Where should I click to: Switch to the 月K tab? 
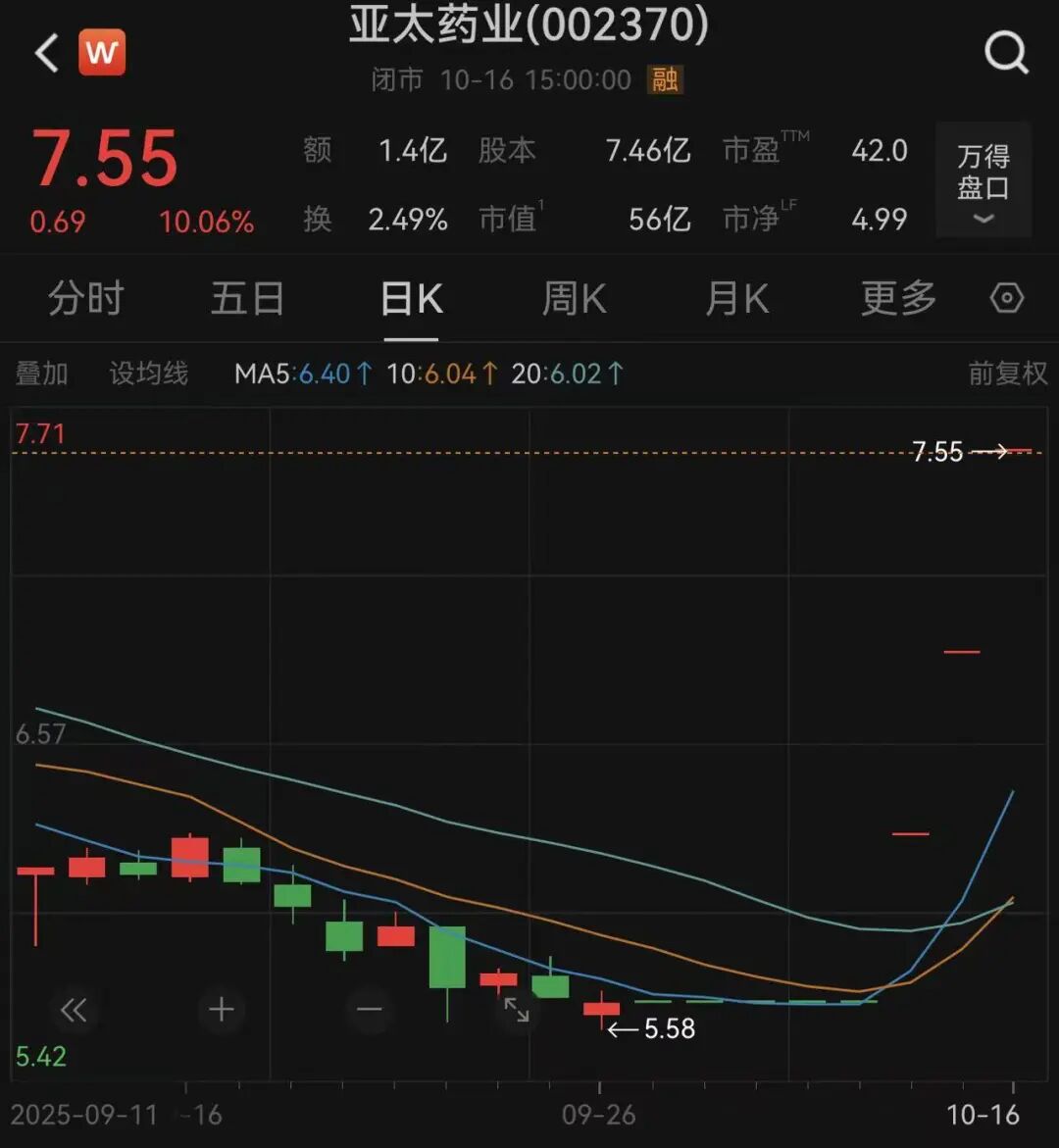coord(736,299)
